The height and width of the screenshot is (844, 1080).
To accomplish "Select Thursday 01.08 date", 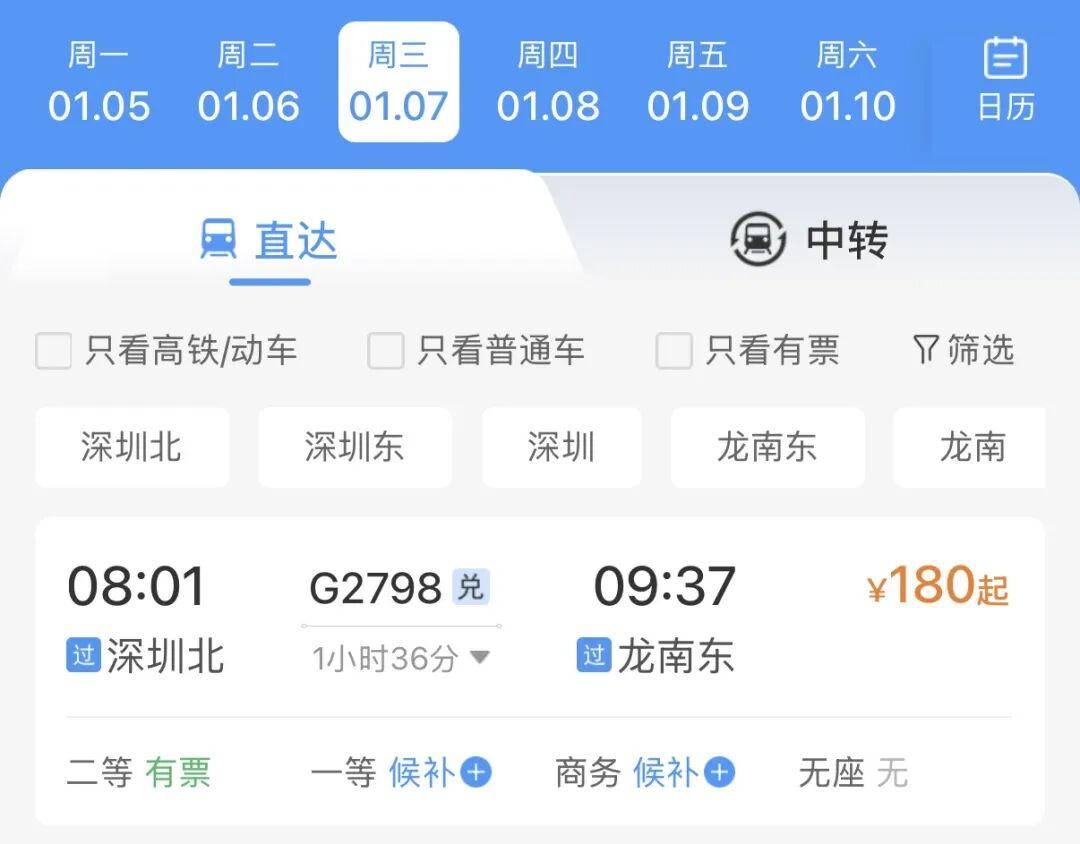I will (x=548, y=83).
